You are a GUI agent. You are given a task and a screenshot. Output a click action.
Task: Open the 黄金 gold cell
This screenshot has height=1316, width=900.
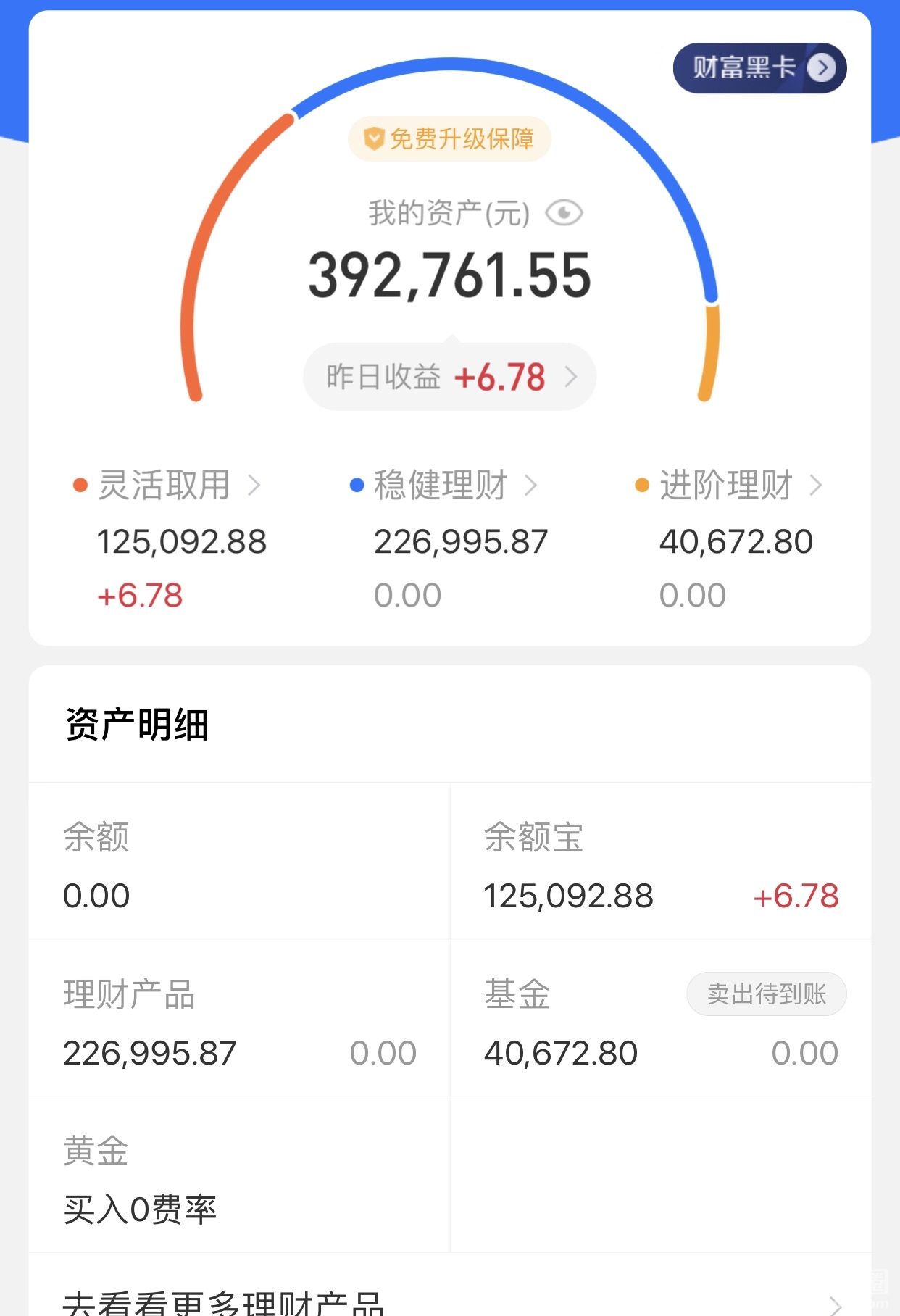[239, 1175]
